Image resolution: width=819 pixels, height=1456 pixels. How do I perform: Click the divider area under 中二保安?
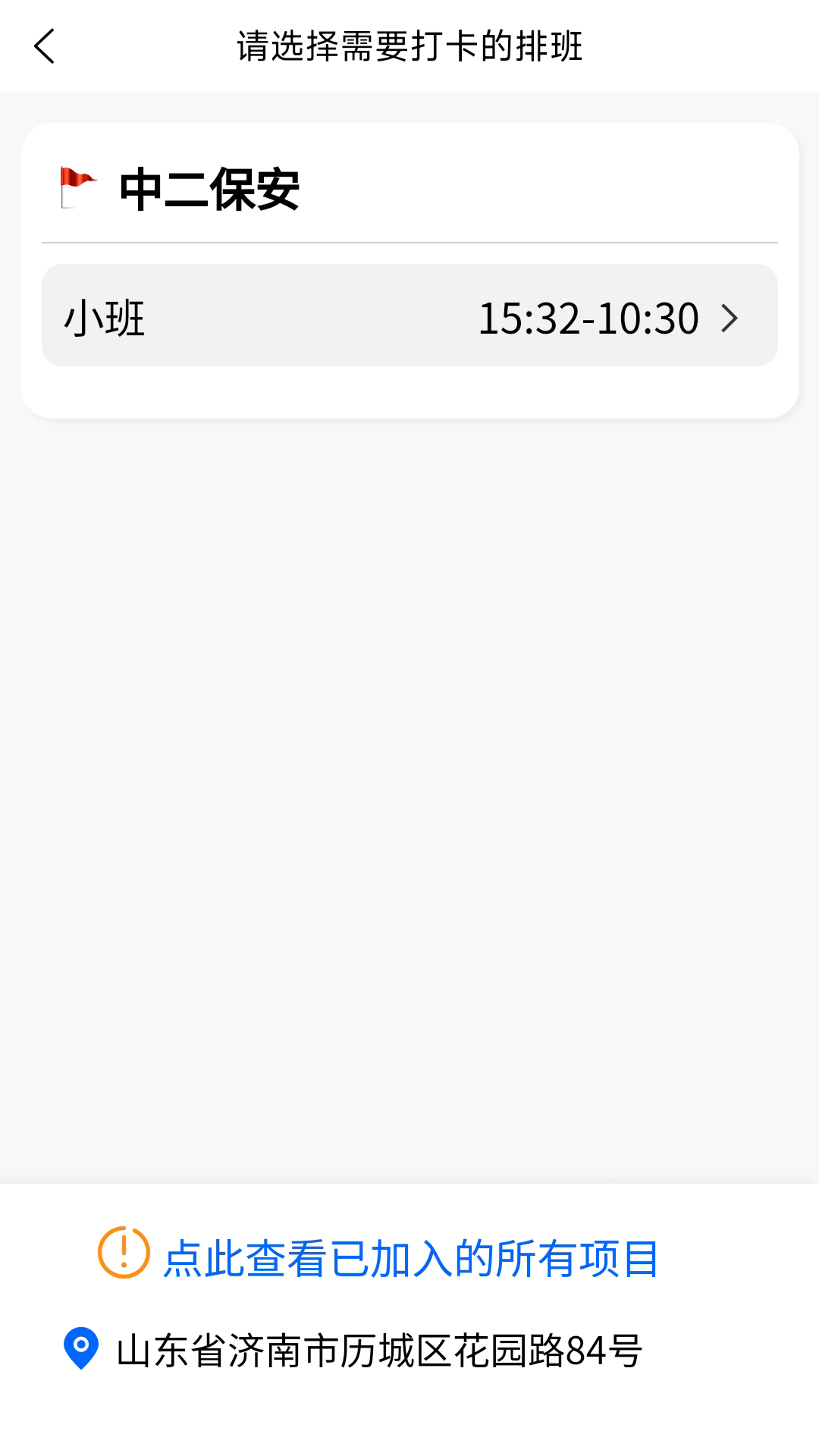point(409,243)
